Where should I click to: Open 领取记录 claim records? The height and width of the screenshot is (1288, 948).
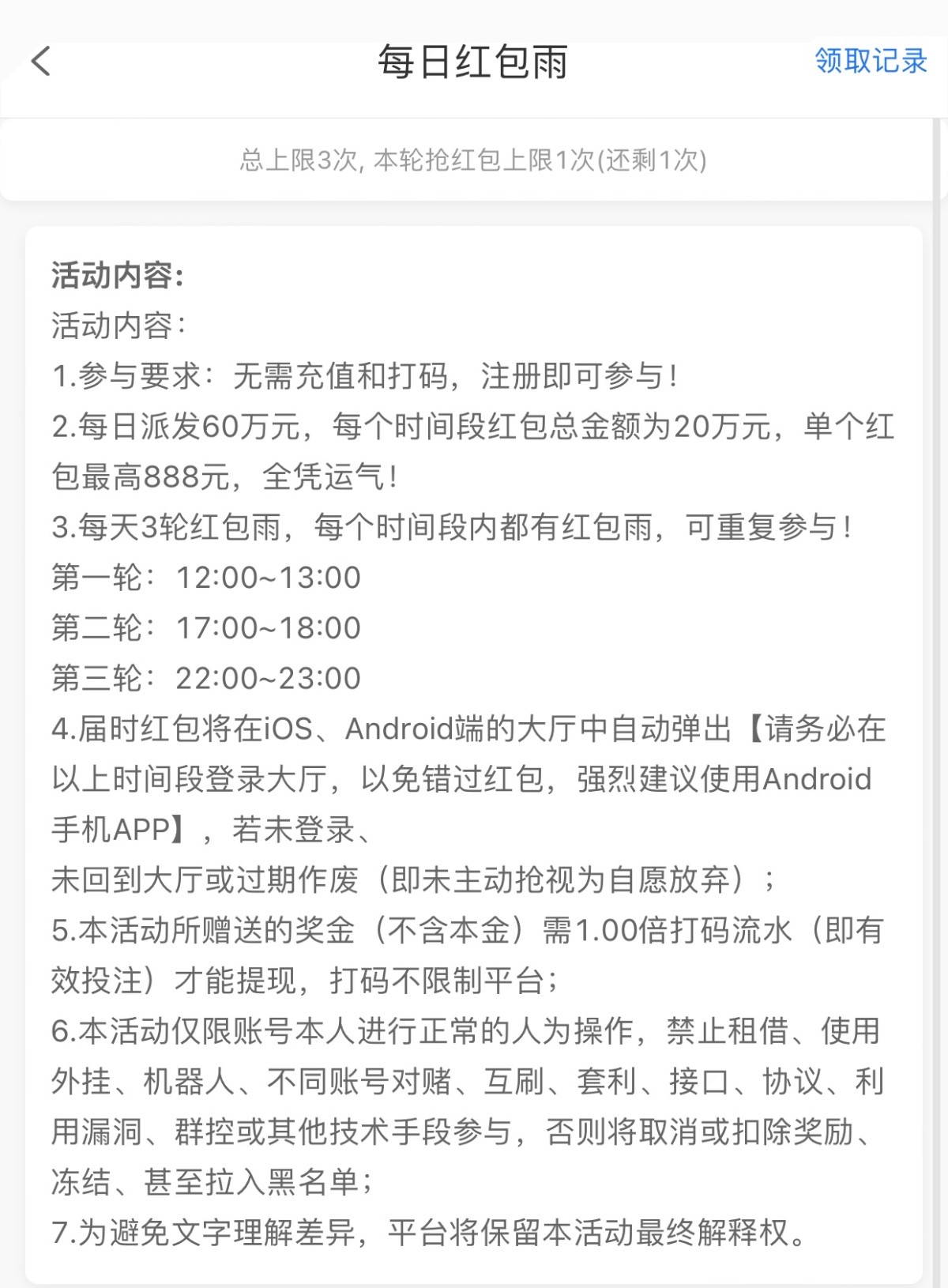pyautogui.click(x=871, y=61)
